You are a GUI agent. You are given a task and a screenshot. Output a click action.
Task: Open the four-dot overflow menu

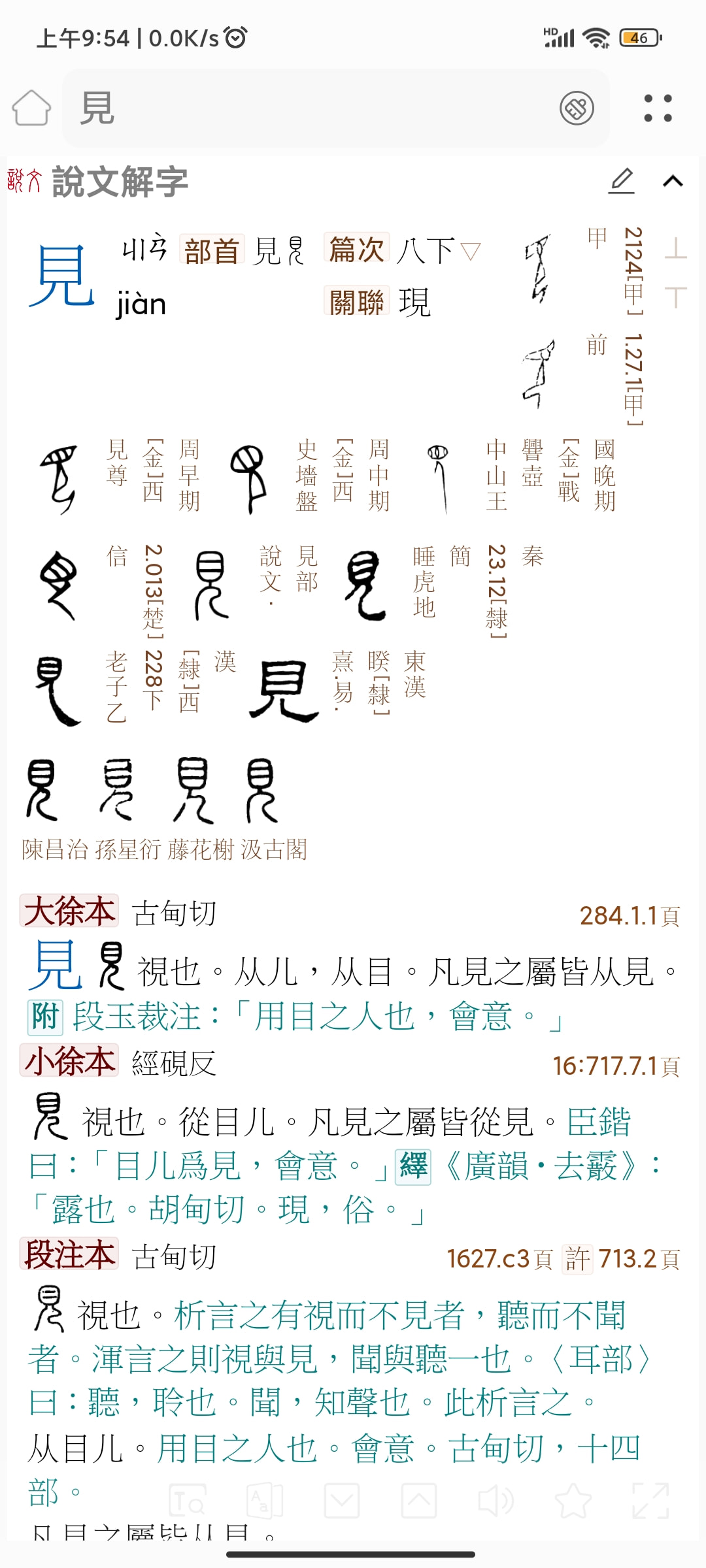pyautogui.click(x=658, y=108)
